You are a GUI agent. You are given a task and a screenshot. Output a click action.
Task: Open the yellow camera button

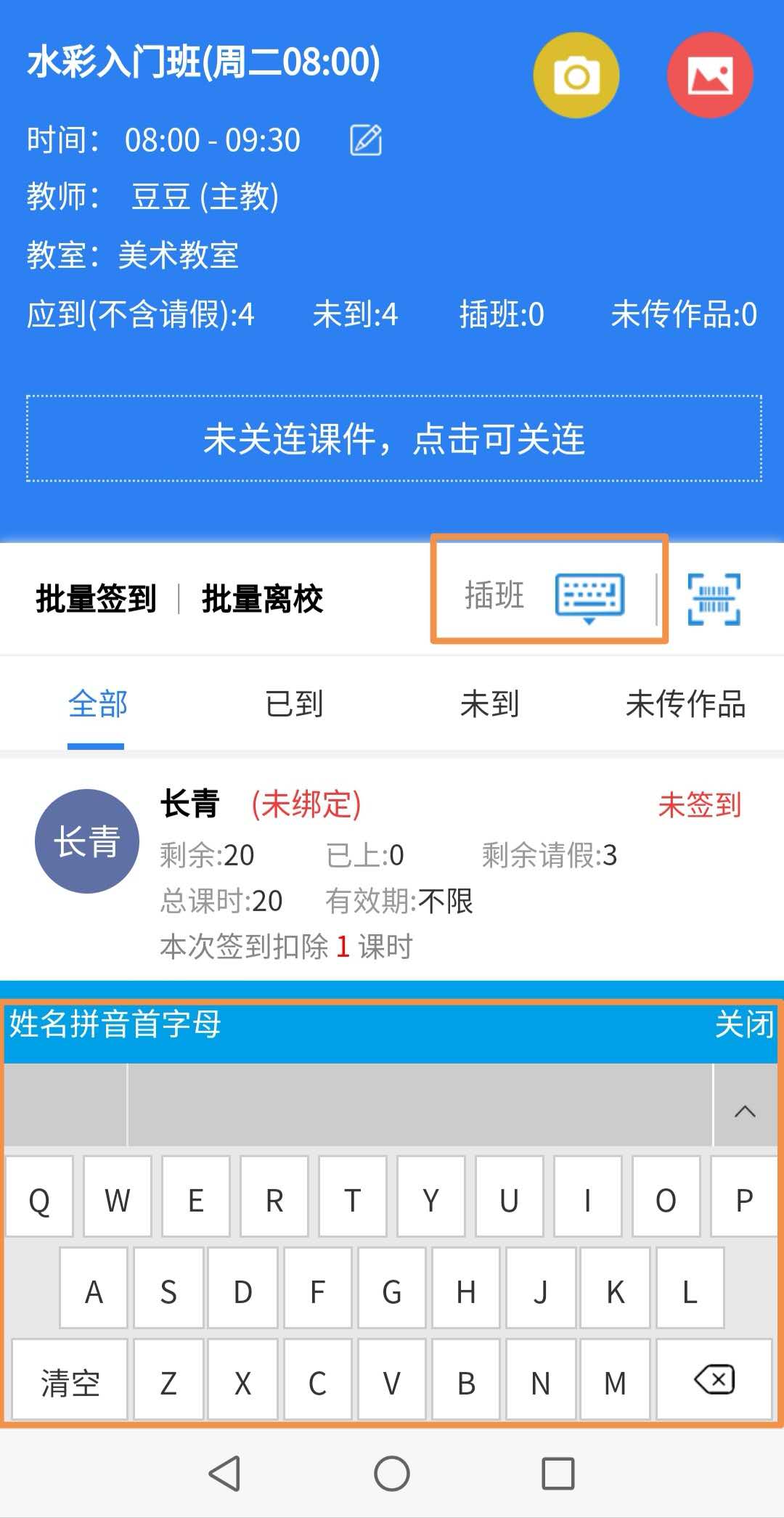coord(576,76)
